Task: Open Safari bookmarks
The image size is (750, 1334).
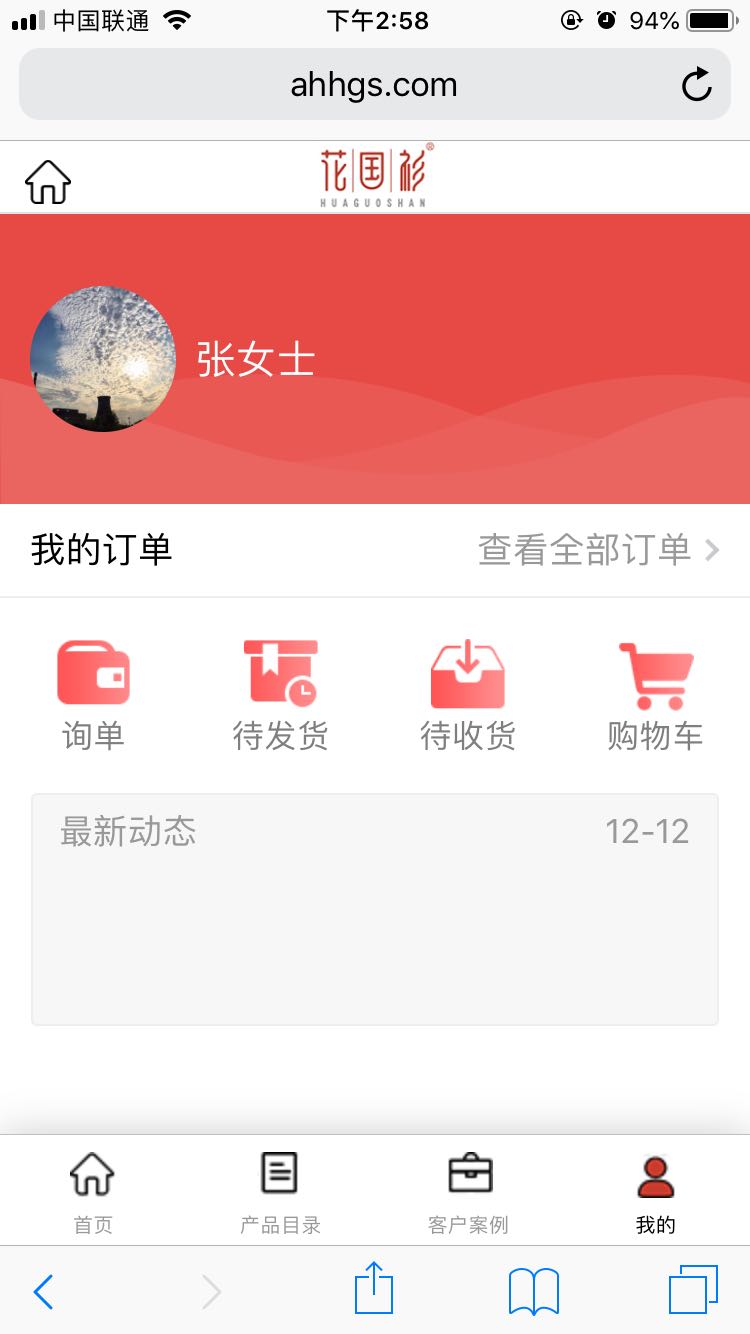Action: coord(534,1292)
